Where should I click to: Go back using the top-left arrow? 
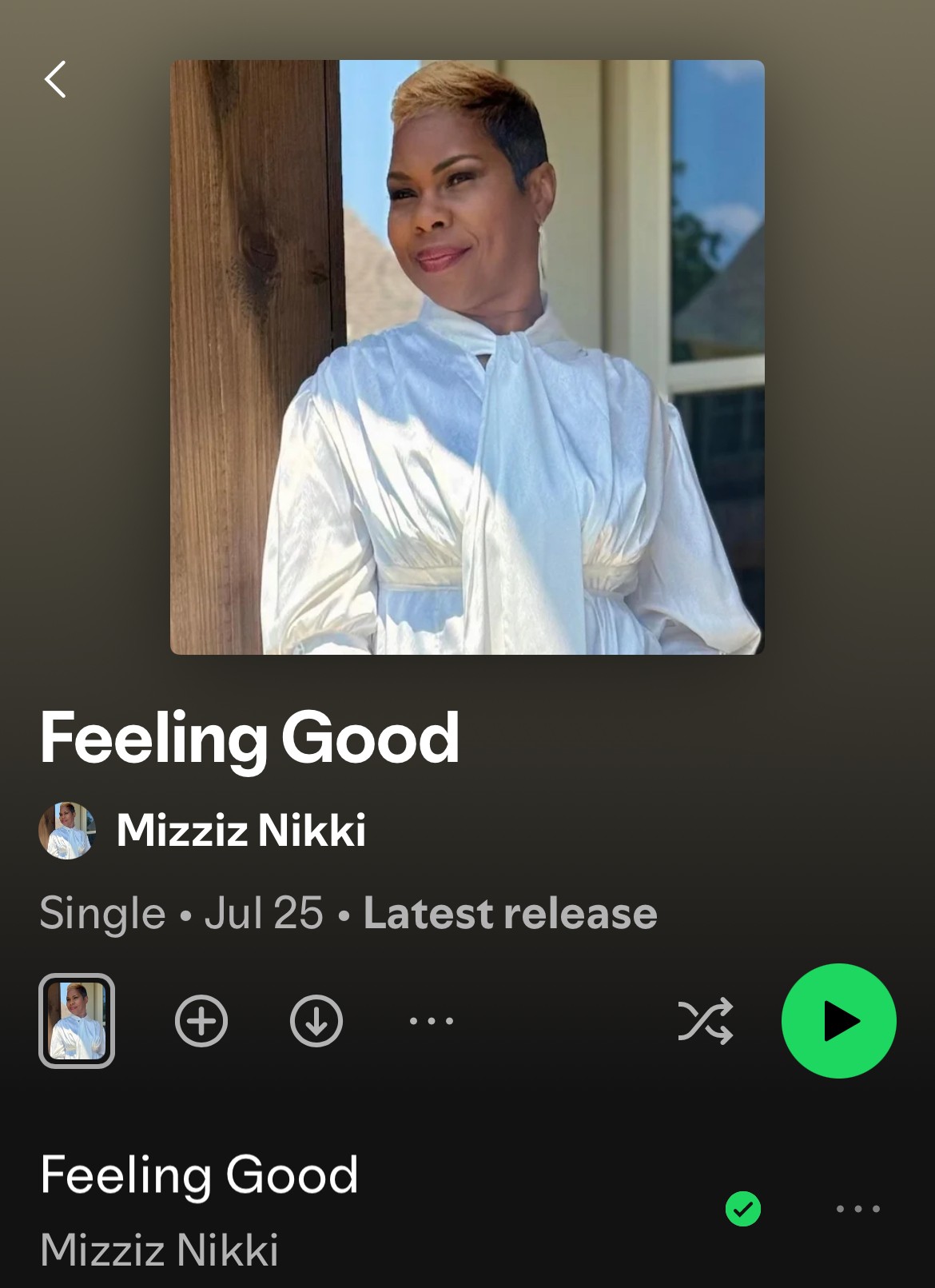click(x=54, y=79)
